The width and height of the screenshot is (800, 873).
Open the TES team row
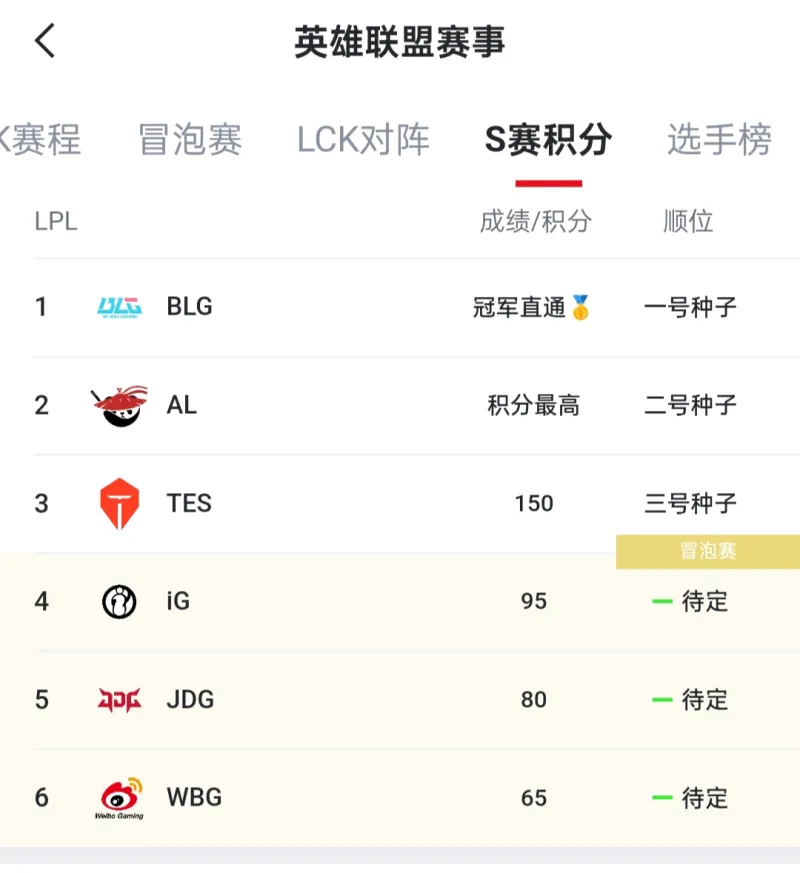pyautogui.click(x=400, y=503)
